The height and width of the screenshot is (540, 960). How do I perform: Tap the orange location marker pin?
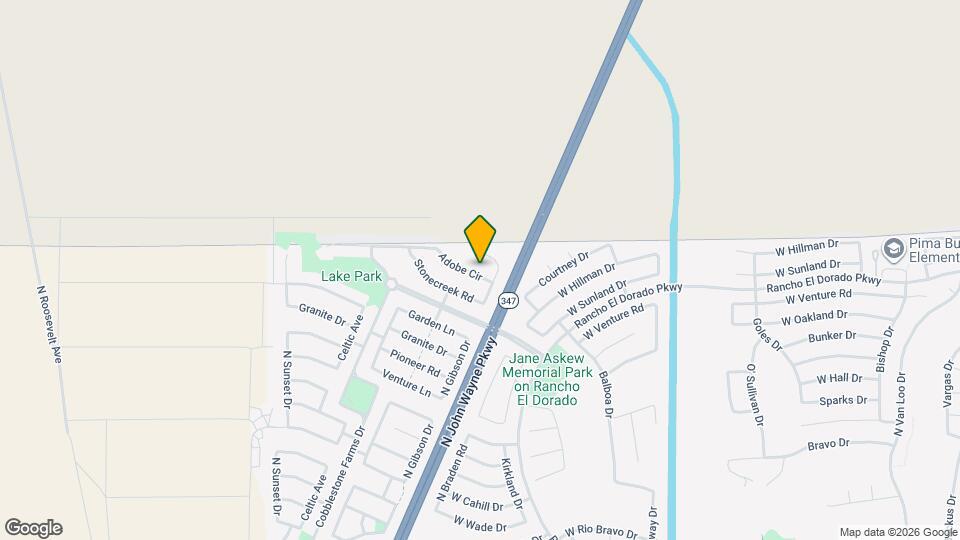coord(481,239)
